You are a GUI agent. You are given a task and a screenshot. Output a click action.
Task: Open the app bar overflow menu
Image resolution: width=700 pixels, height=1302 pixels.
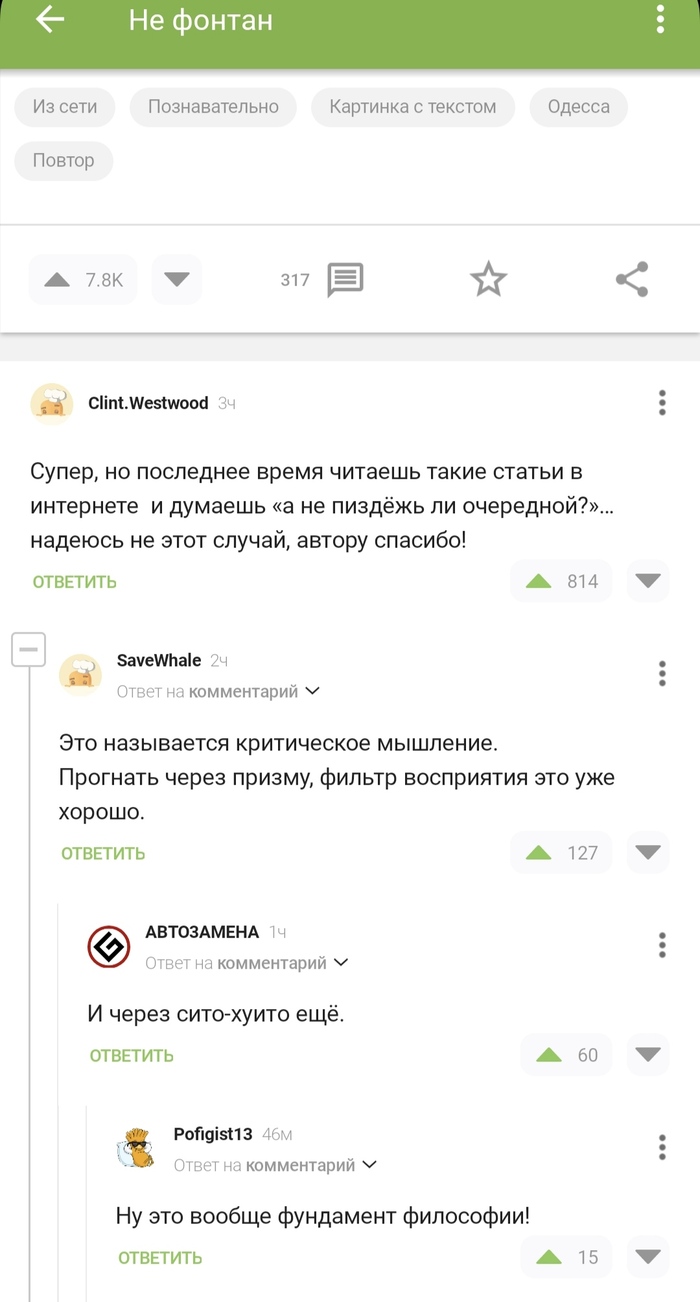tap(660, 20)
